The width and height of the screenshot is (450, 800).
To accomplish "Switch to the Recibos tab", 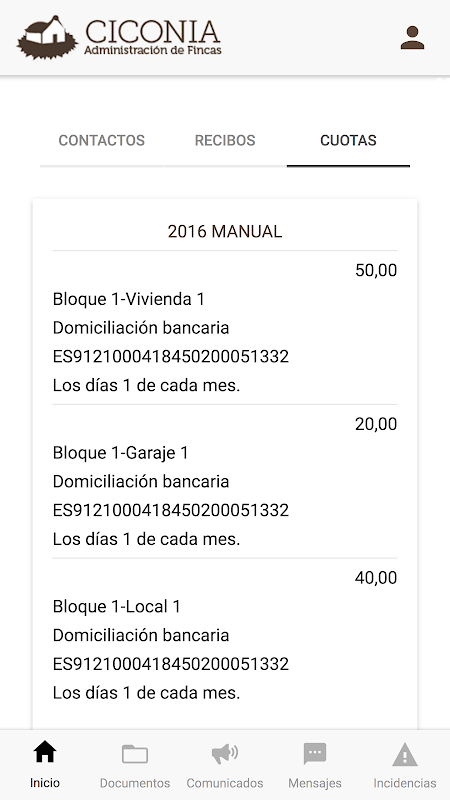I will (225, 141).
